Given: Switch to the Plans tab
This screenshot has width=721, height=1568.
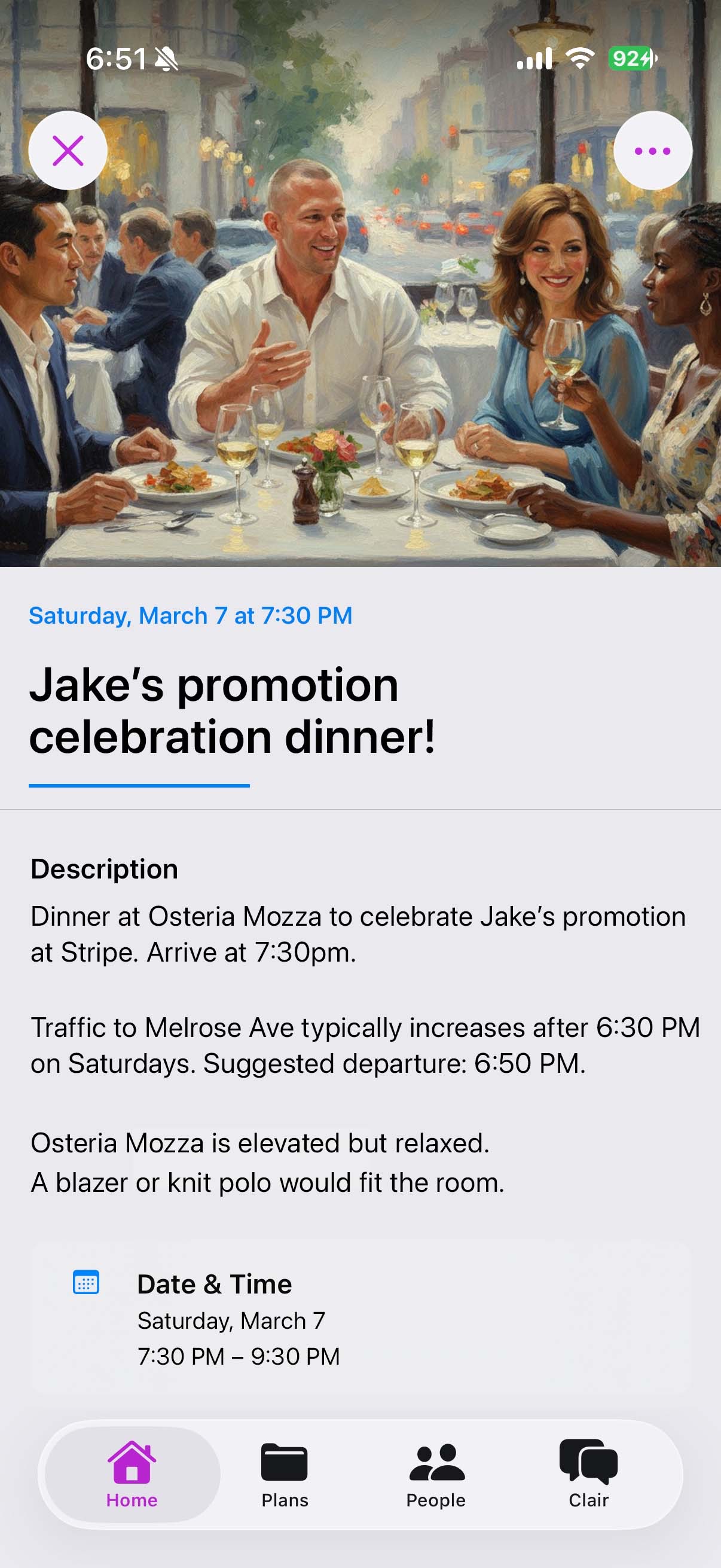Looking at the screenshot, I should point(285,1473).
